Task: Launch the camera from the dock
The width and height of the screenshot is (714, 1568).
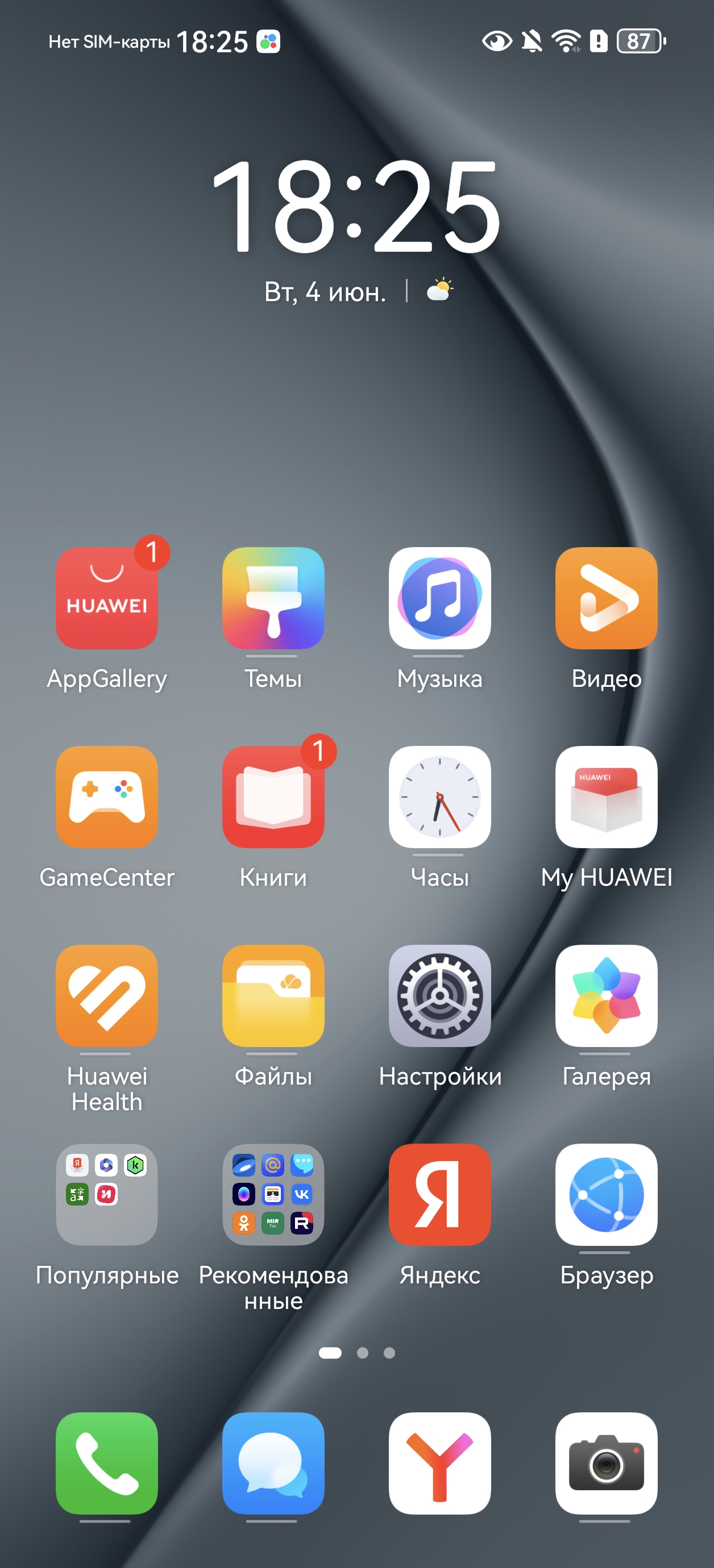Action: pyautogui.click(x=606, y=1463)
